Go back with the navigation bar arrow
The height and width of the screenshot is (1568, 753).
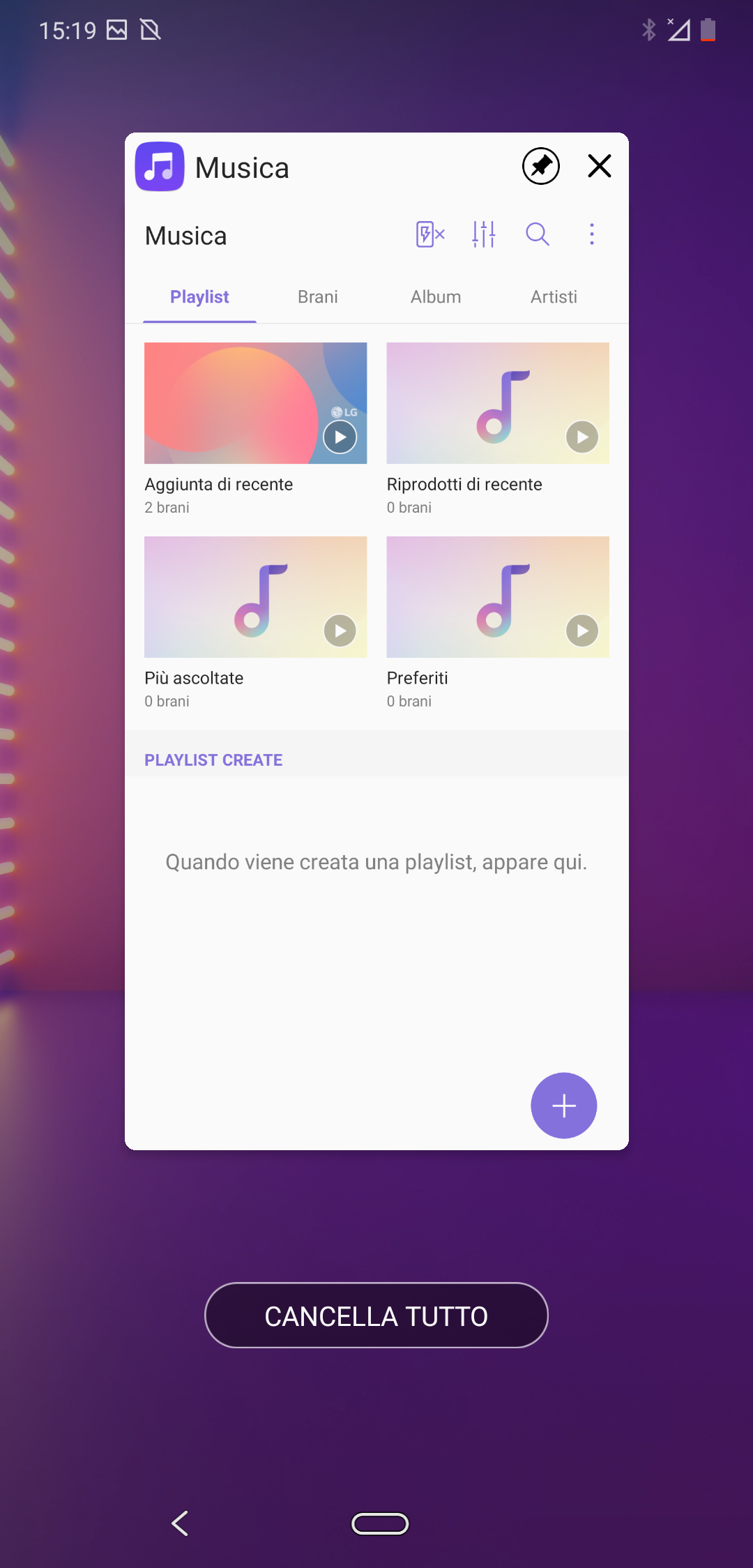click(180, 1523)
